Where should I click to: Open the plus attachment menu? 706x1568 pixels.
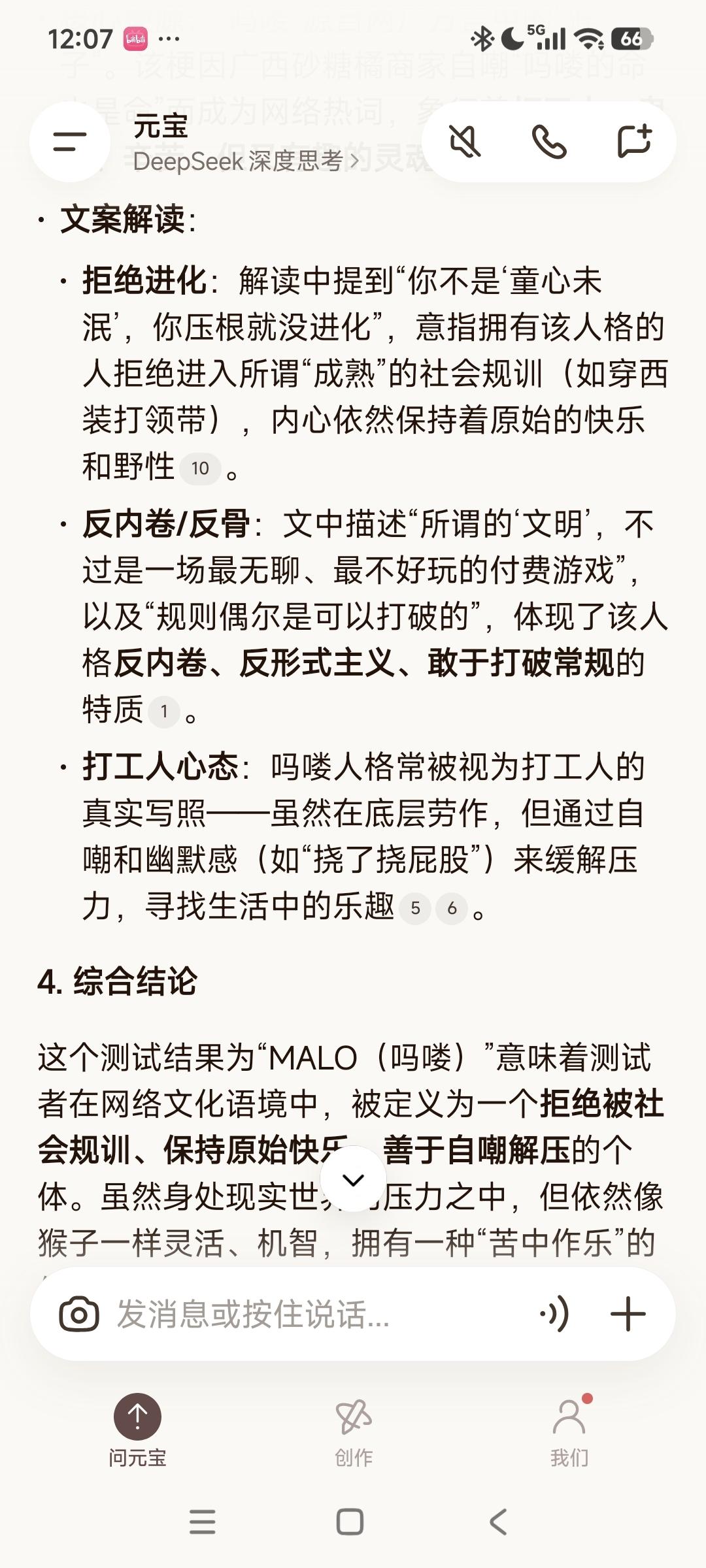628,1314
